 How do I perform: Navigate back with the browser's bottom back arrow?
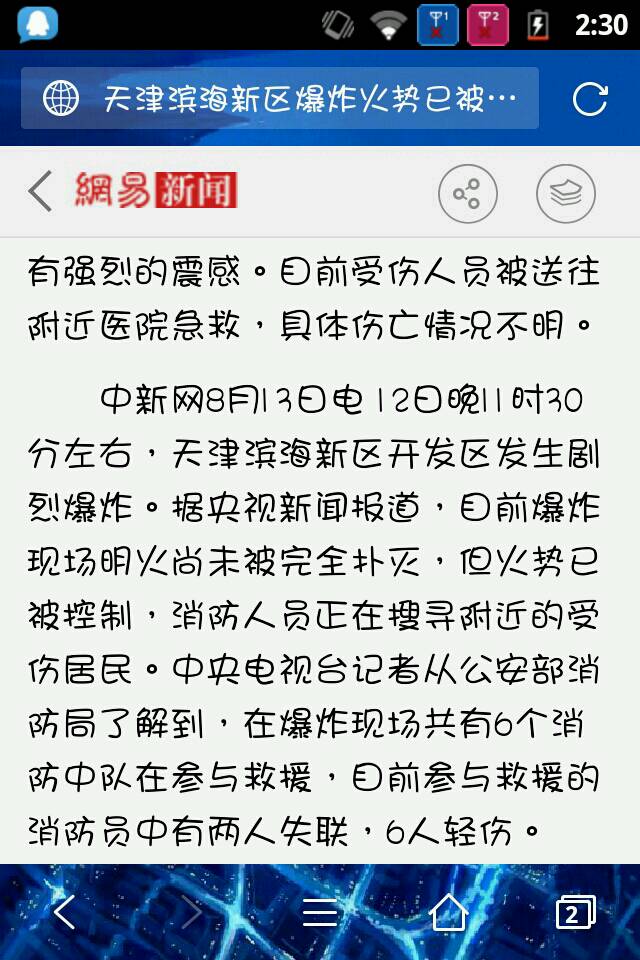coord(64,912)
